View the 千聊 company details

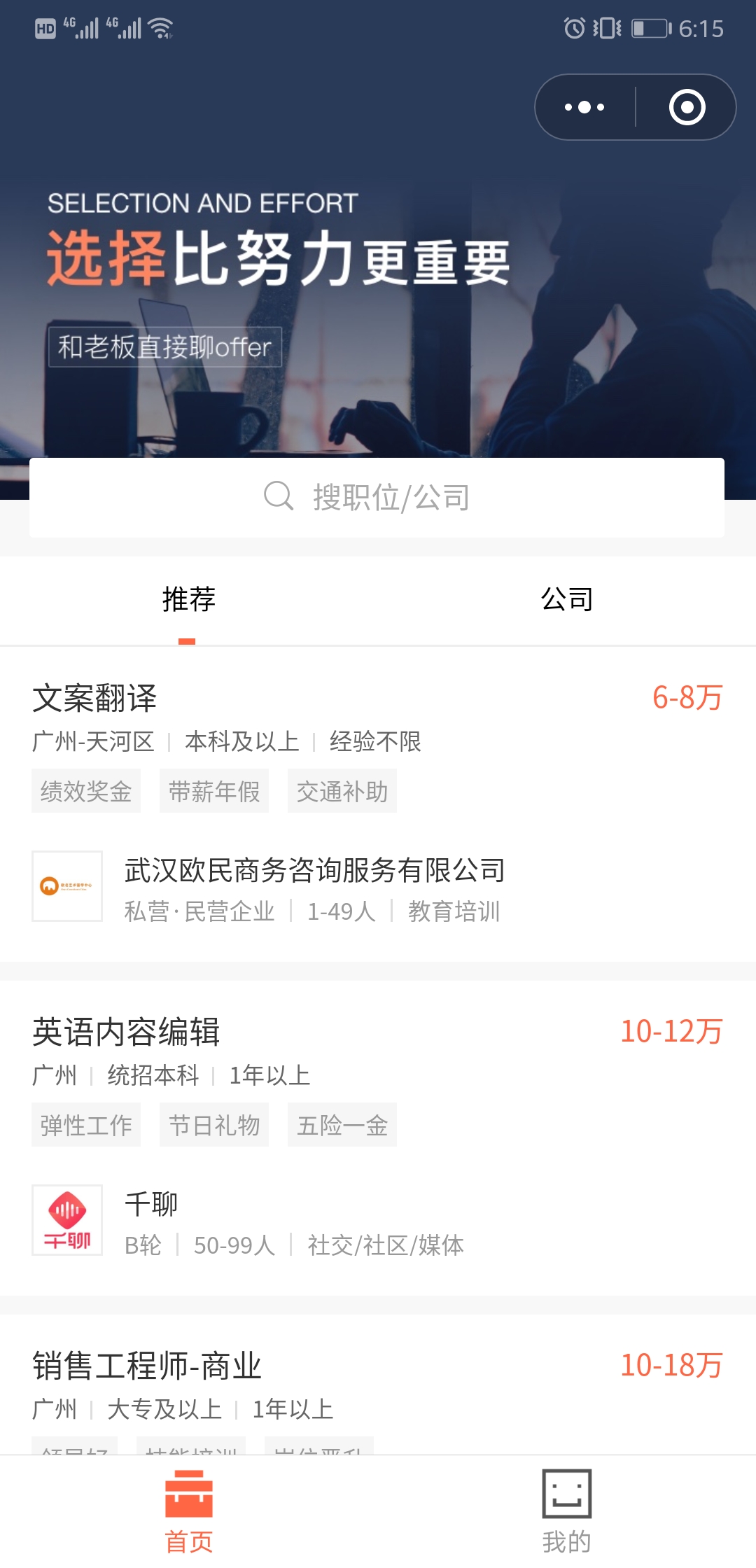(151, 1205)
